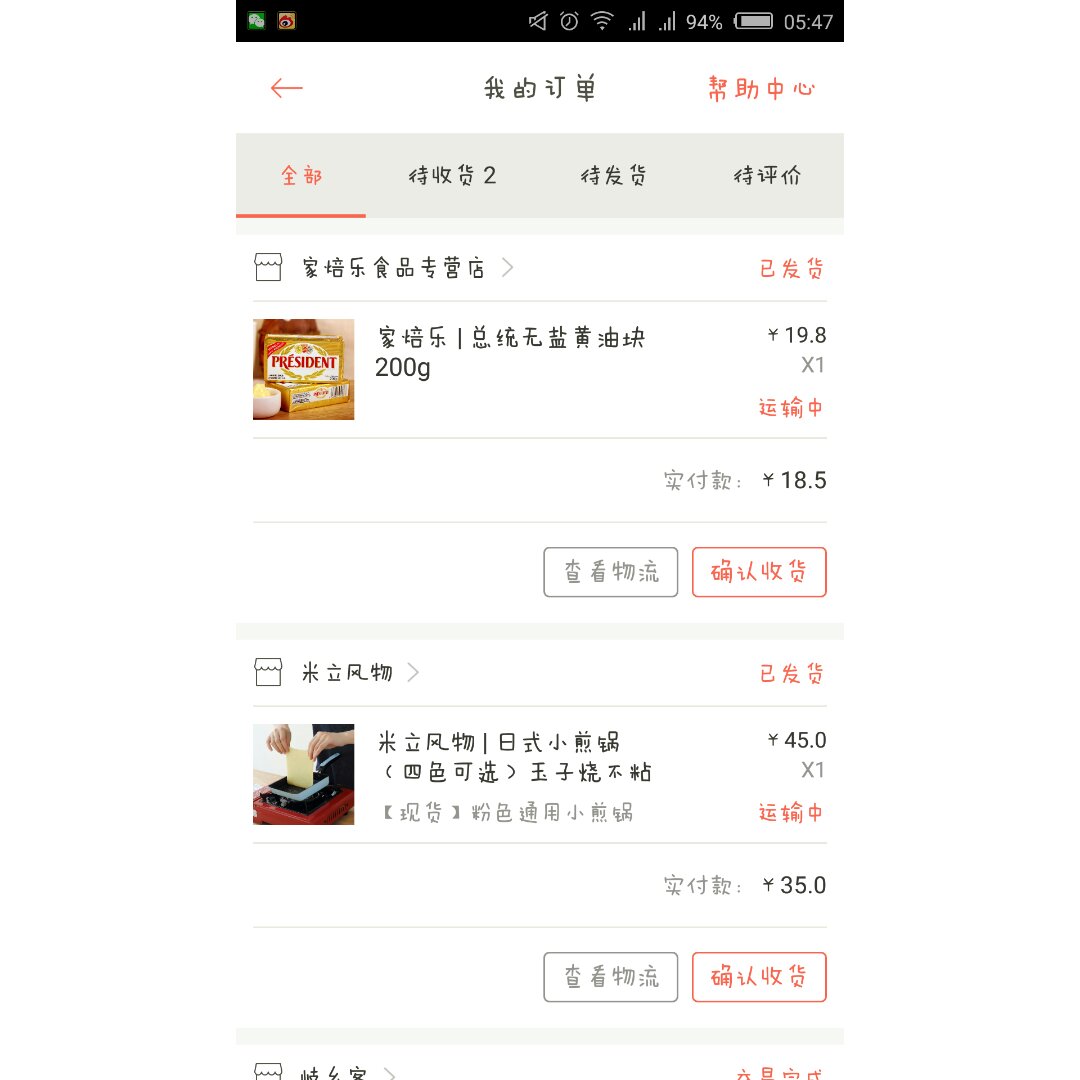Switch to the 待发货 tab
The width and height of the screenshot is (1080, 1080).
(613, 176)
